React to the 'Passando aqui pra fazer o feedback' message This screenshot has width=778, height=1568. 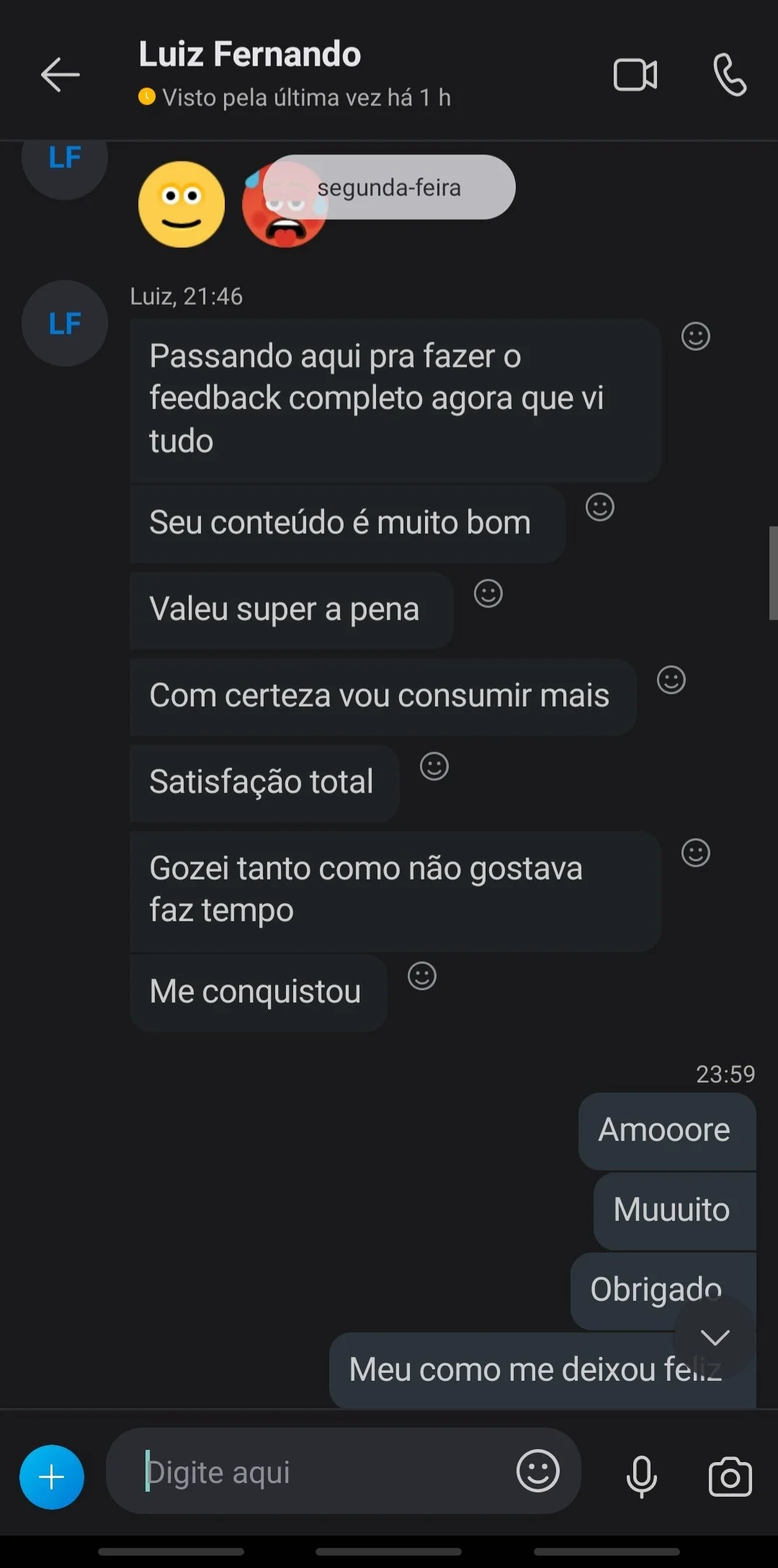pos(695,336)
